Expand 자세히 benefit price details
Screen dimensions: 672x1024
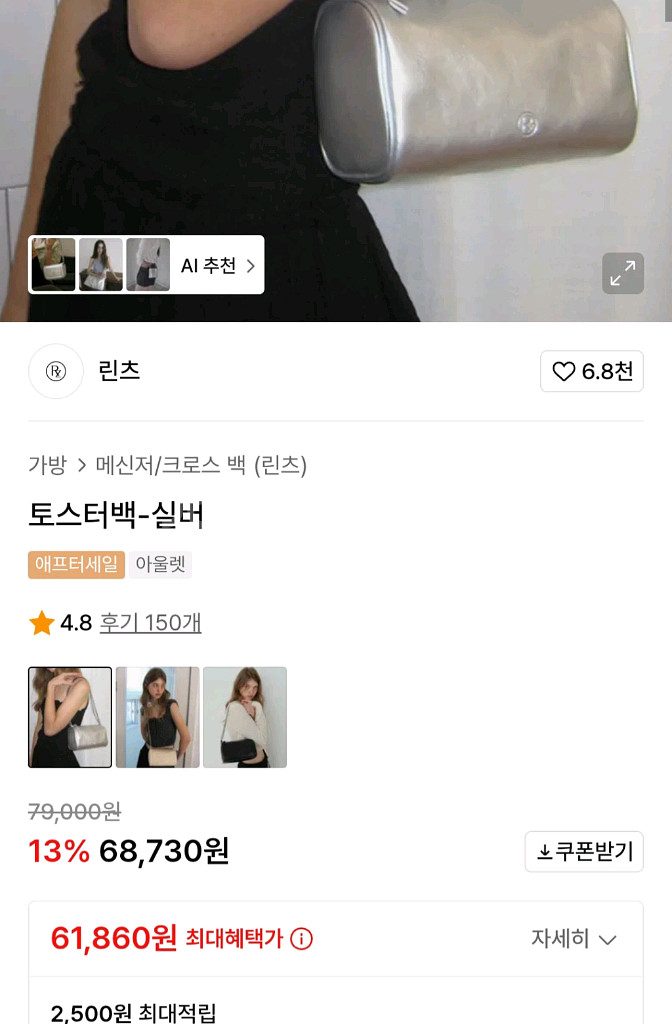(574, 939)
